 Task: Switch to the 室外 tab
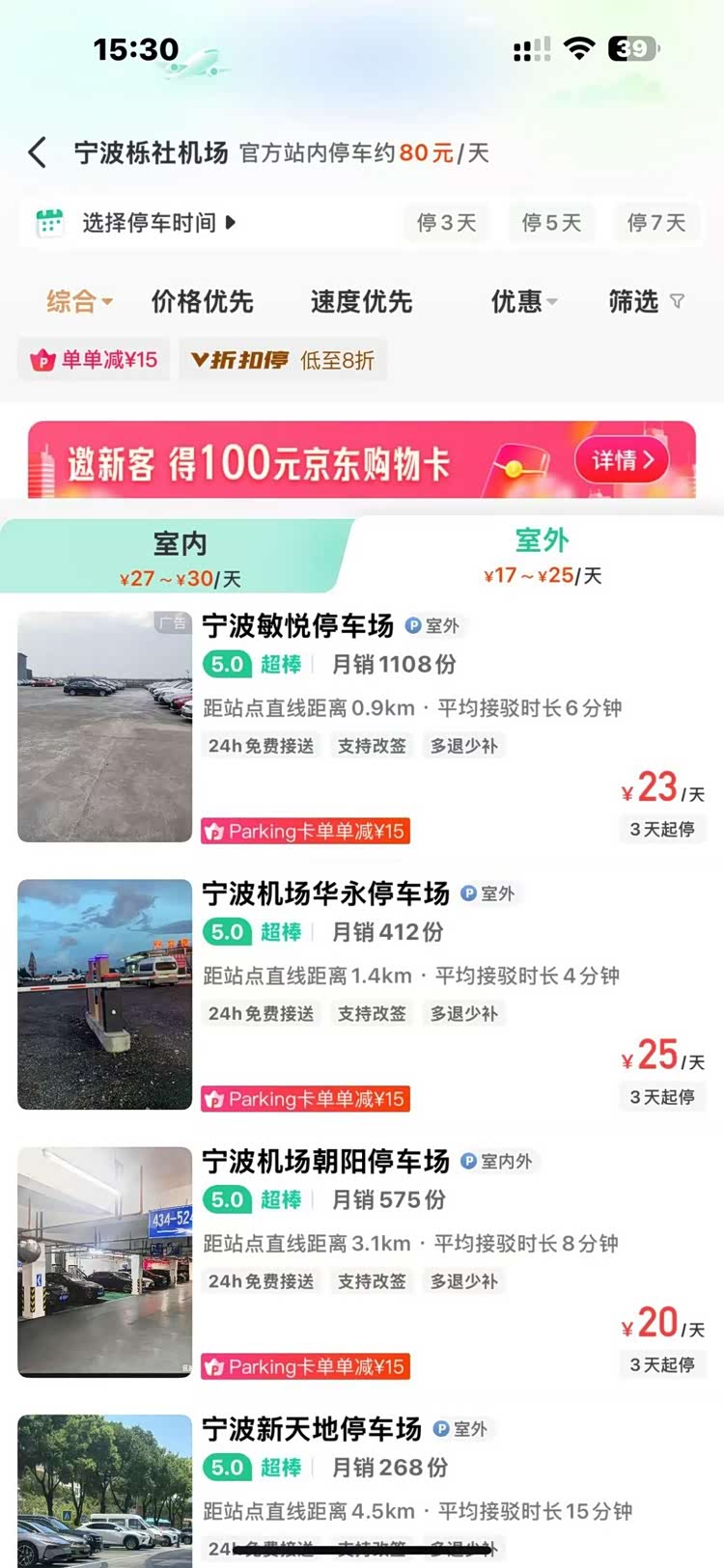542,555
